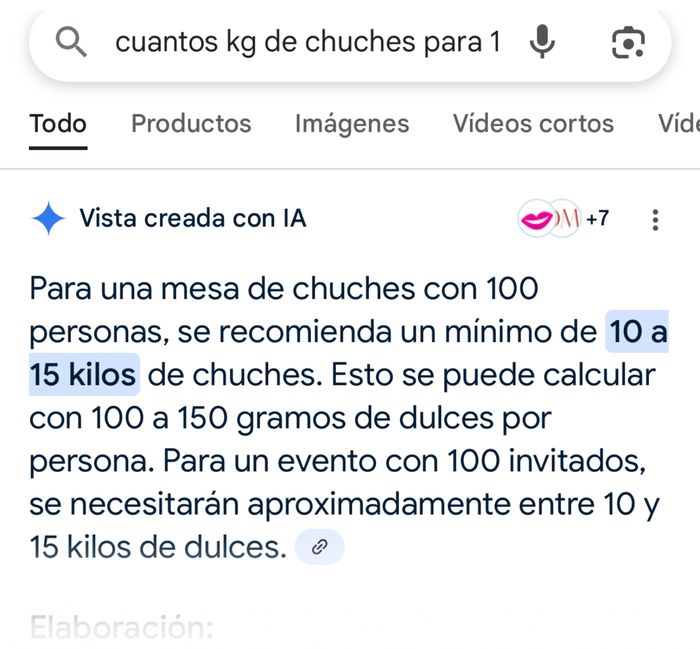Open the Vídeos cortos tab
This screenshot has width=700, height=649.
click(533, 124)
